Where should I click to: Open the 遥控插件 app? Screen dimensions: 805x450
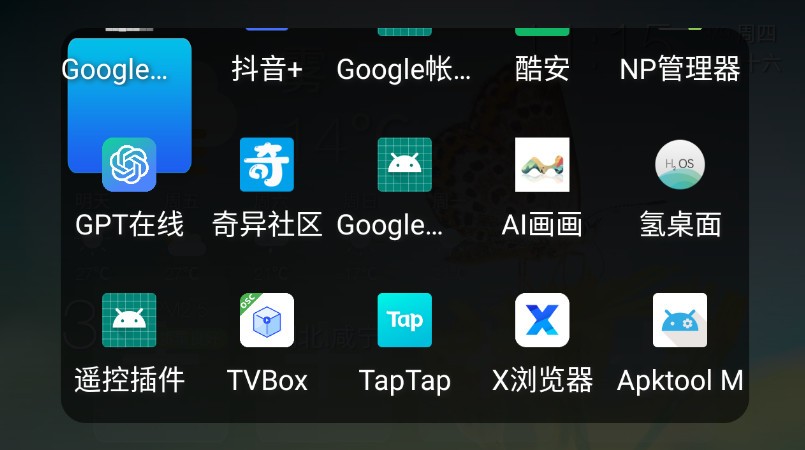pyautogui.click(x=129, y=320)
